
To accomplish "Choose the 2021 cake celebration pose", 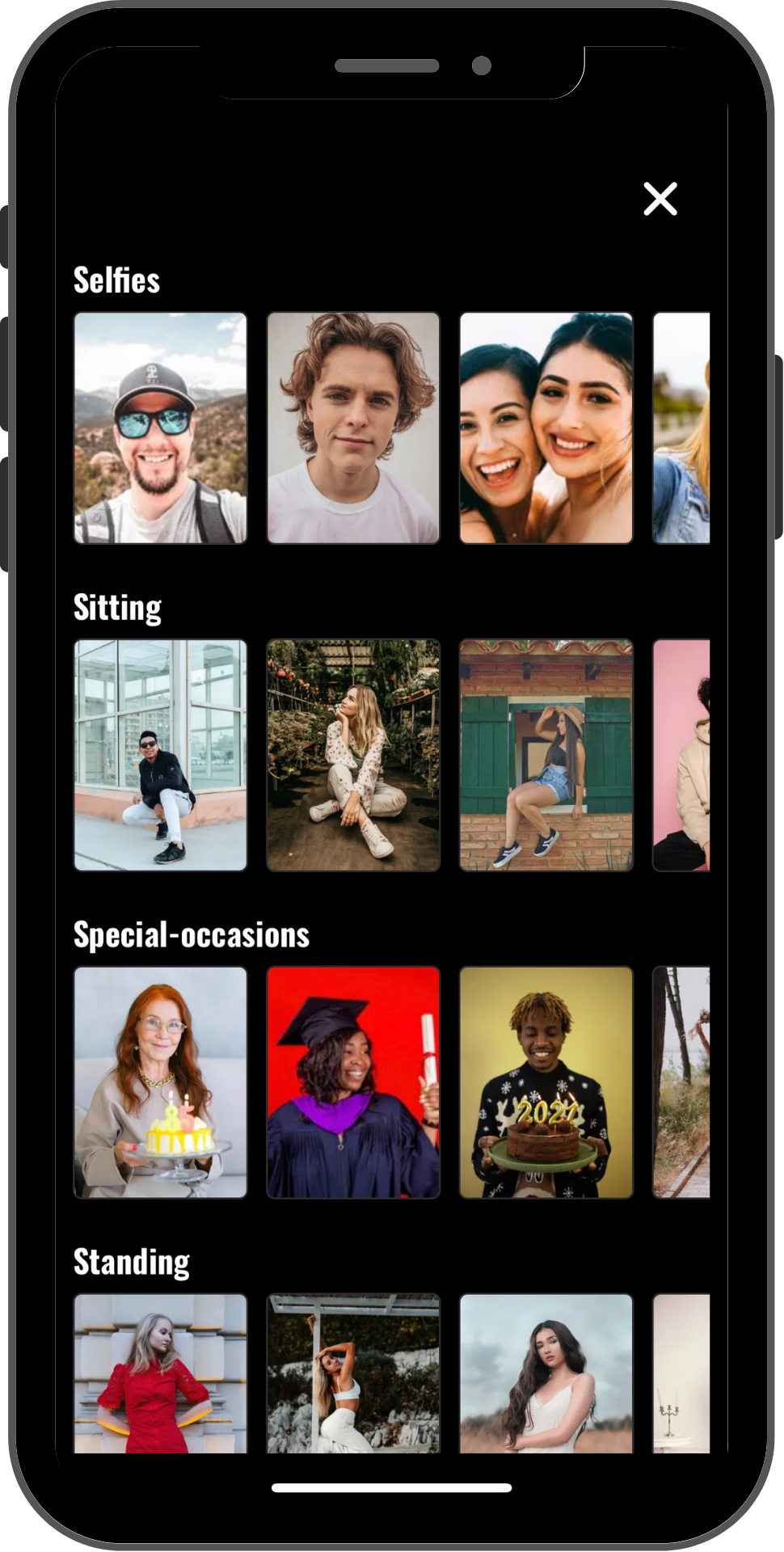I will [x=546, y=1083].
